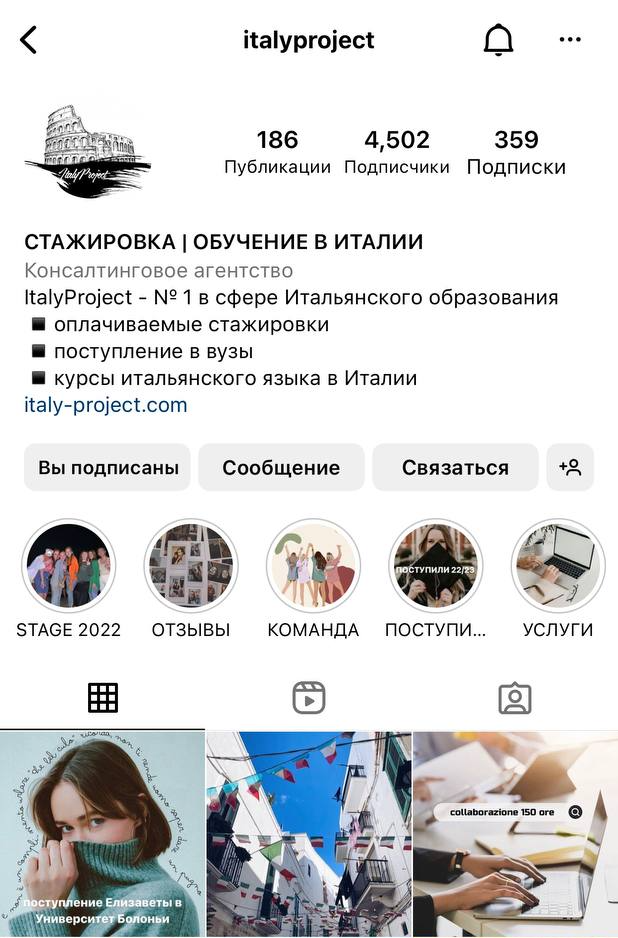The image size is (618, 938).
Task: Switch to the Reels tab
Action: [309, 698]
